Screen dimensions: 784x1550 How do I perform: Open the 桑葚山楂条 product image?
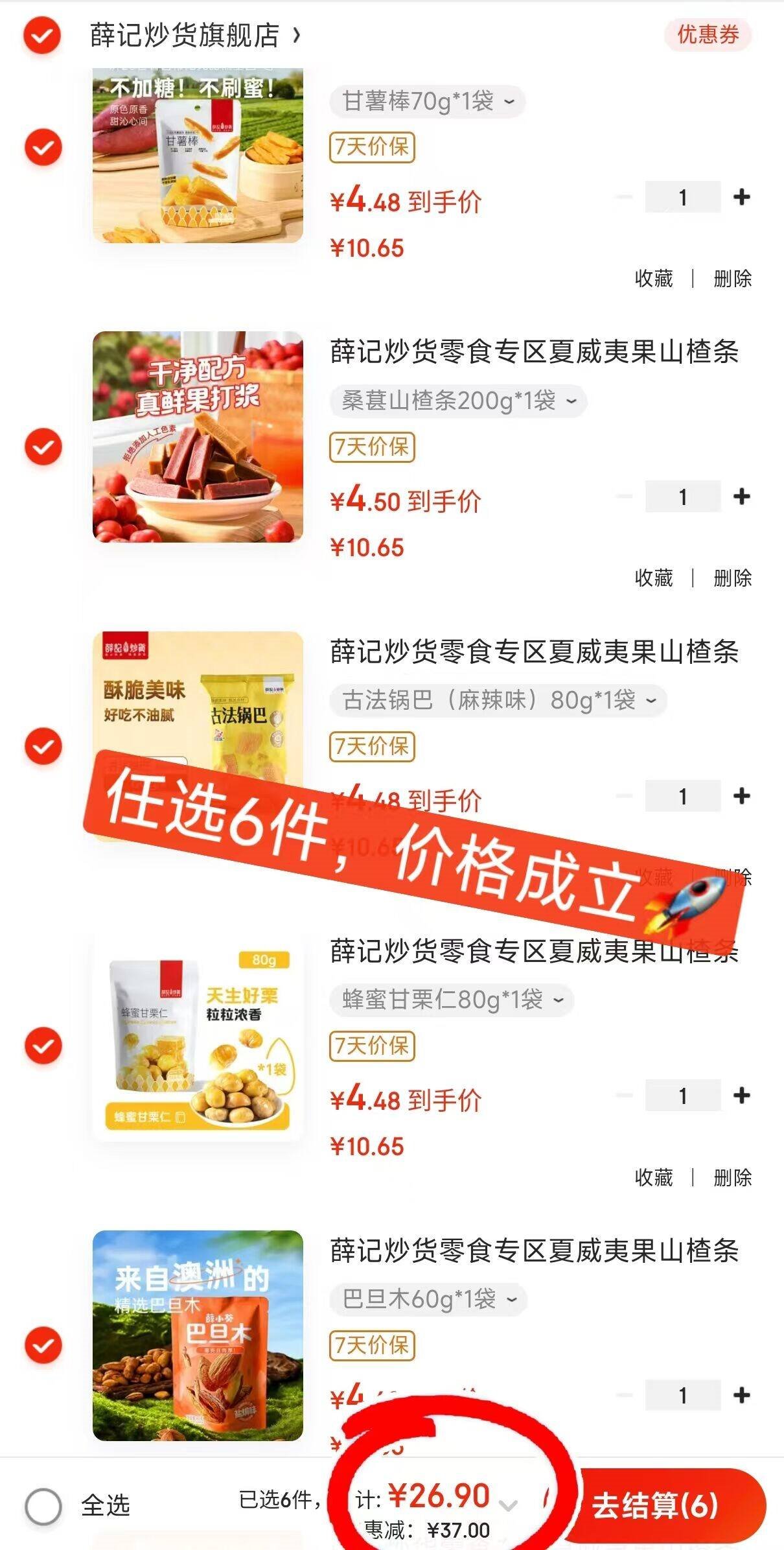coord(198,437)
